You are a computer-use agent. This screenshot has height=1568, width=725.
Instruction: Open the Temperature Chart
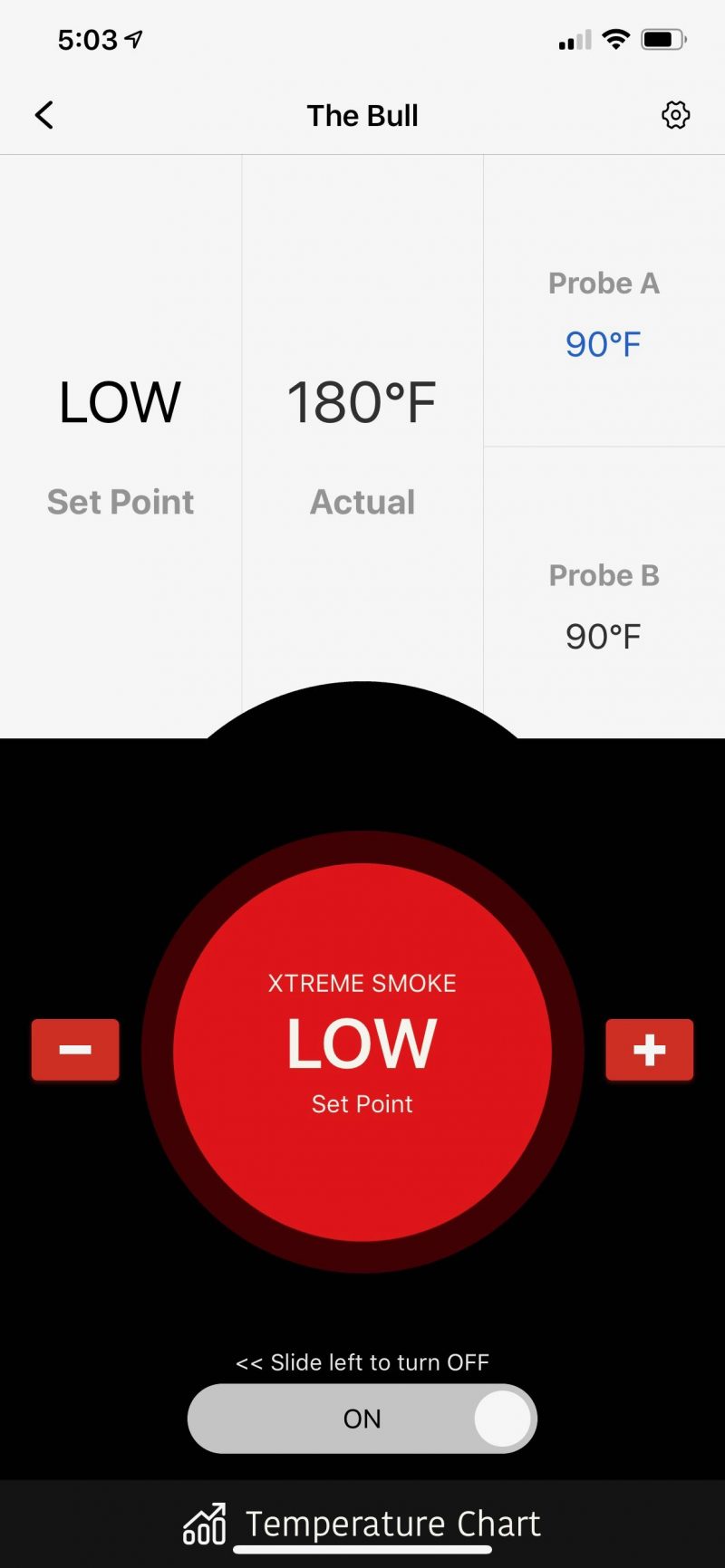362,1524
